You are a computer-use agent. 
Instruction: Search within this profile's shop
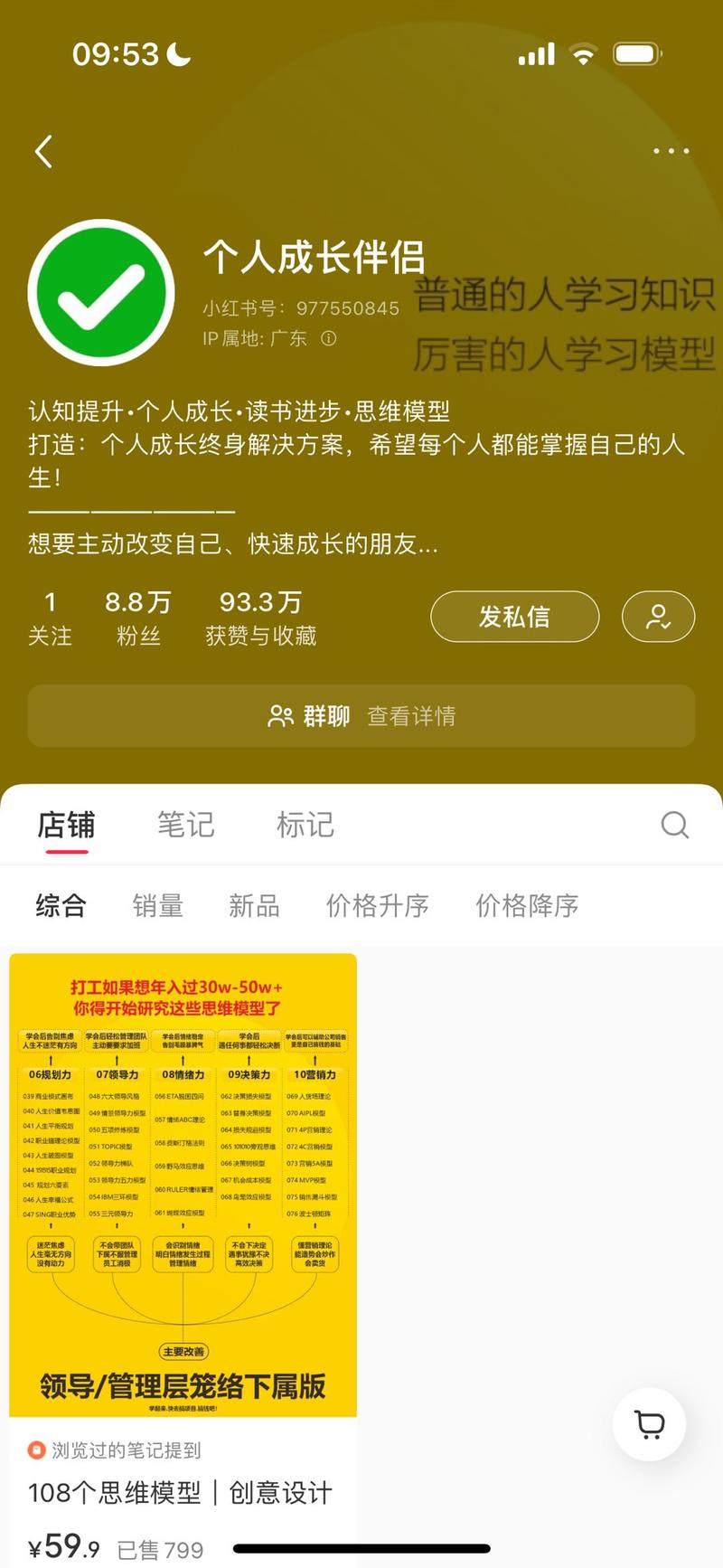(674, 825)
